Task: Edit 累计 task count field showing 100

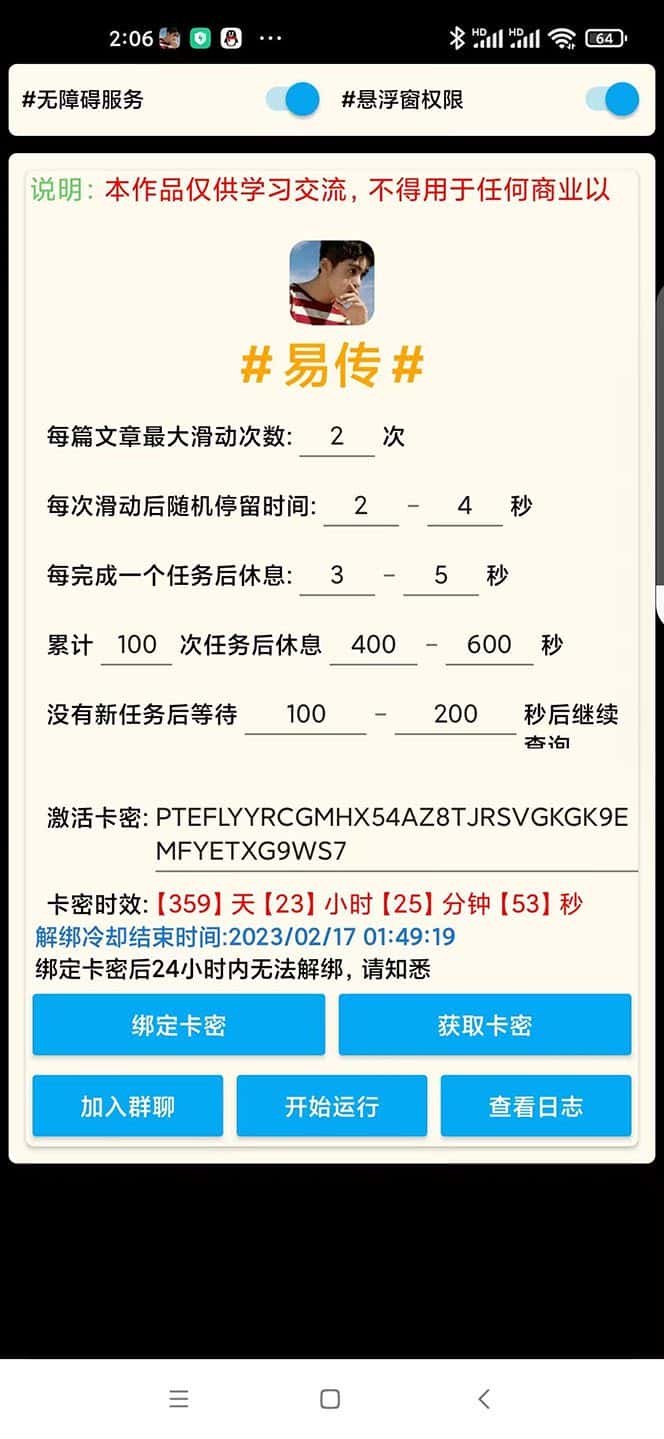Action: (x=136, y=645)
